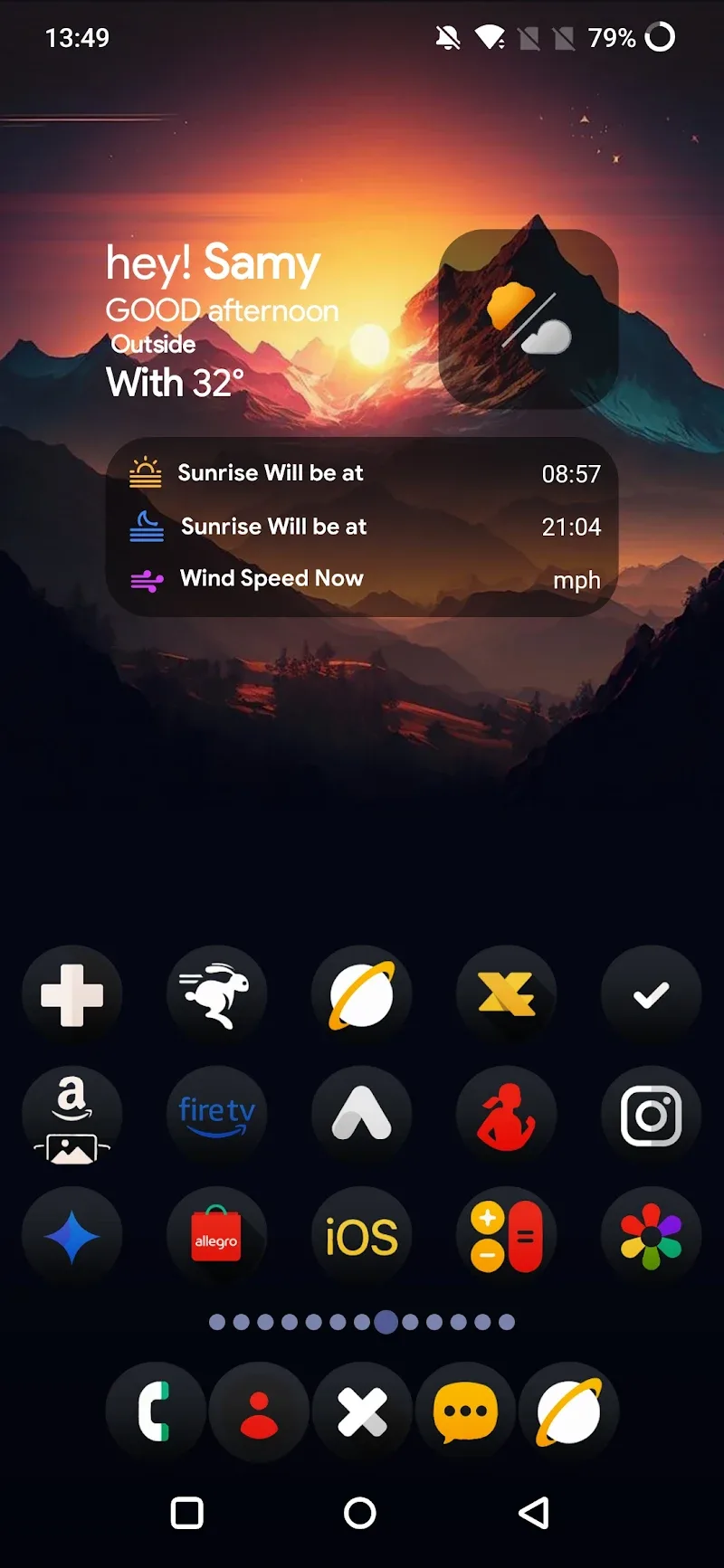
Task: Go to the system home screen
Action: click(x=360, y=1513)
